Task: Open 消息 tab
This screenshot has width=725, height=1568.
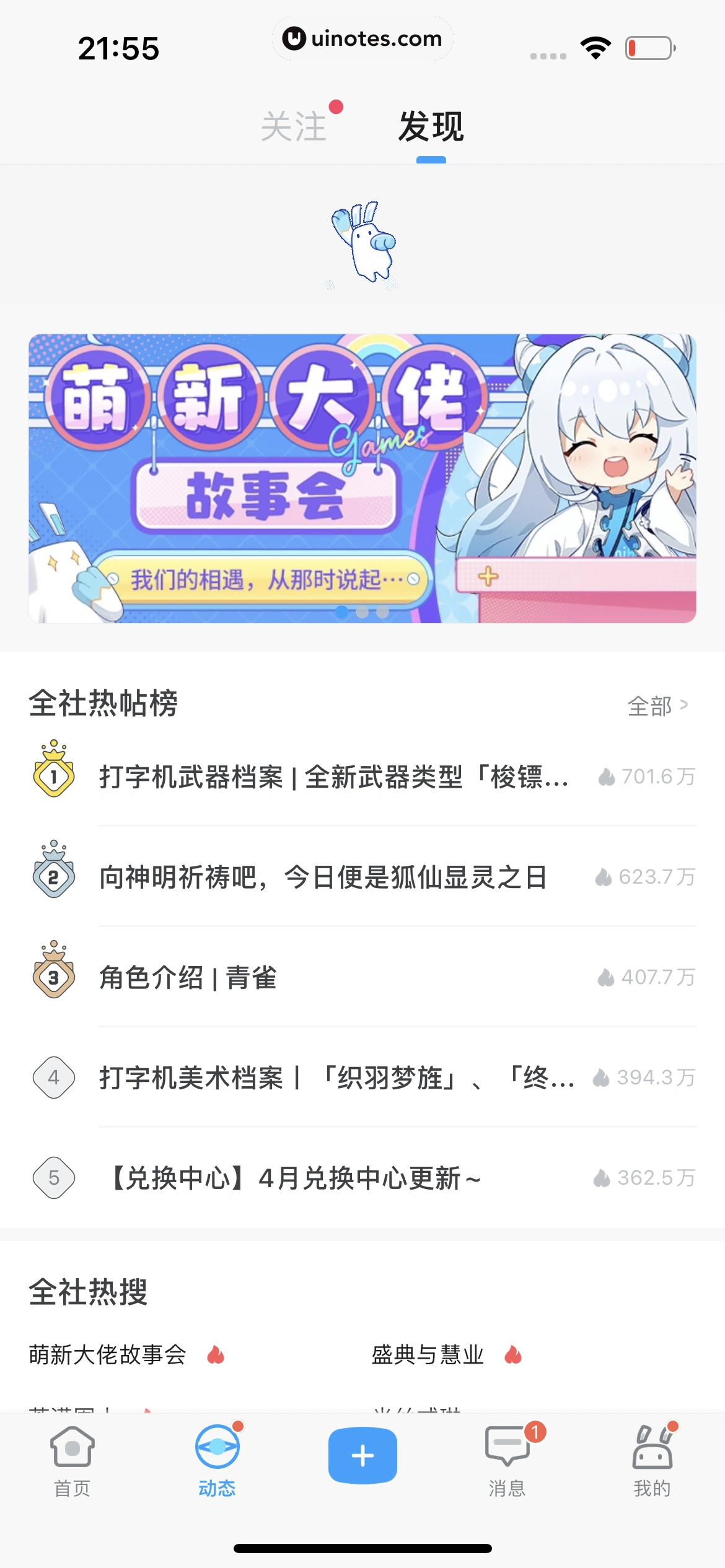Action: [507, 1461]
